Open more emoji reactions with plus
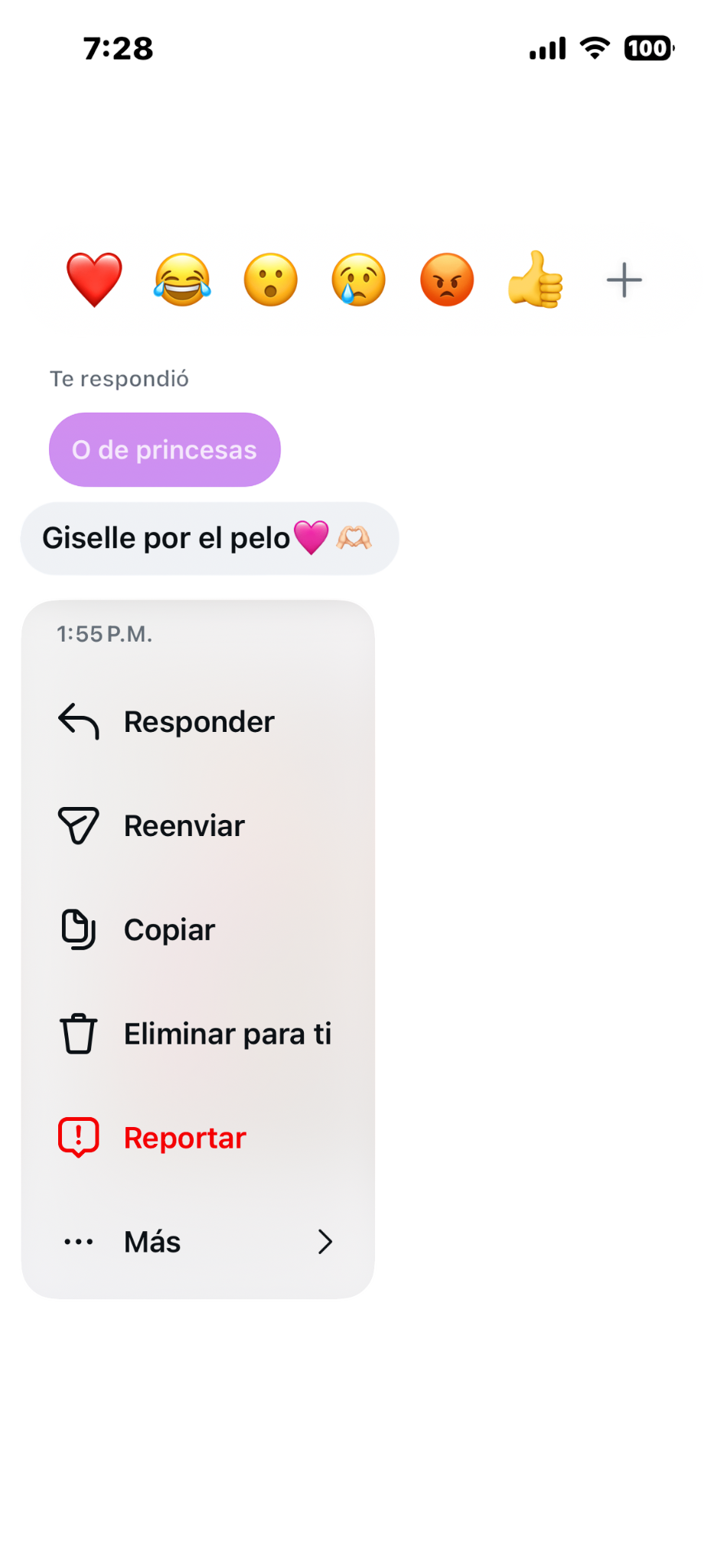 (625, 280)
